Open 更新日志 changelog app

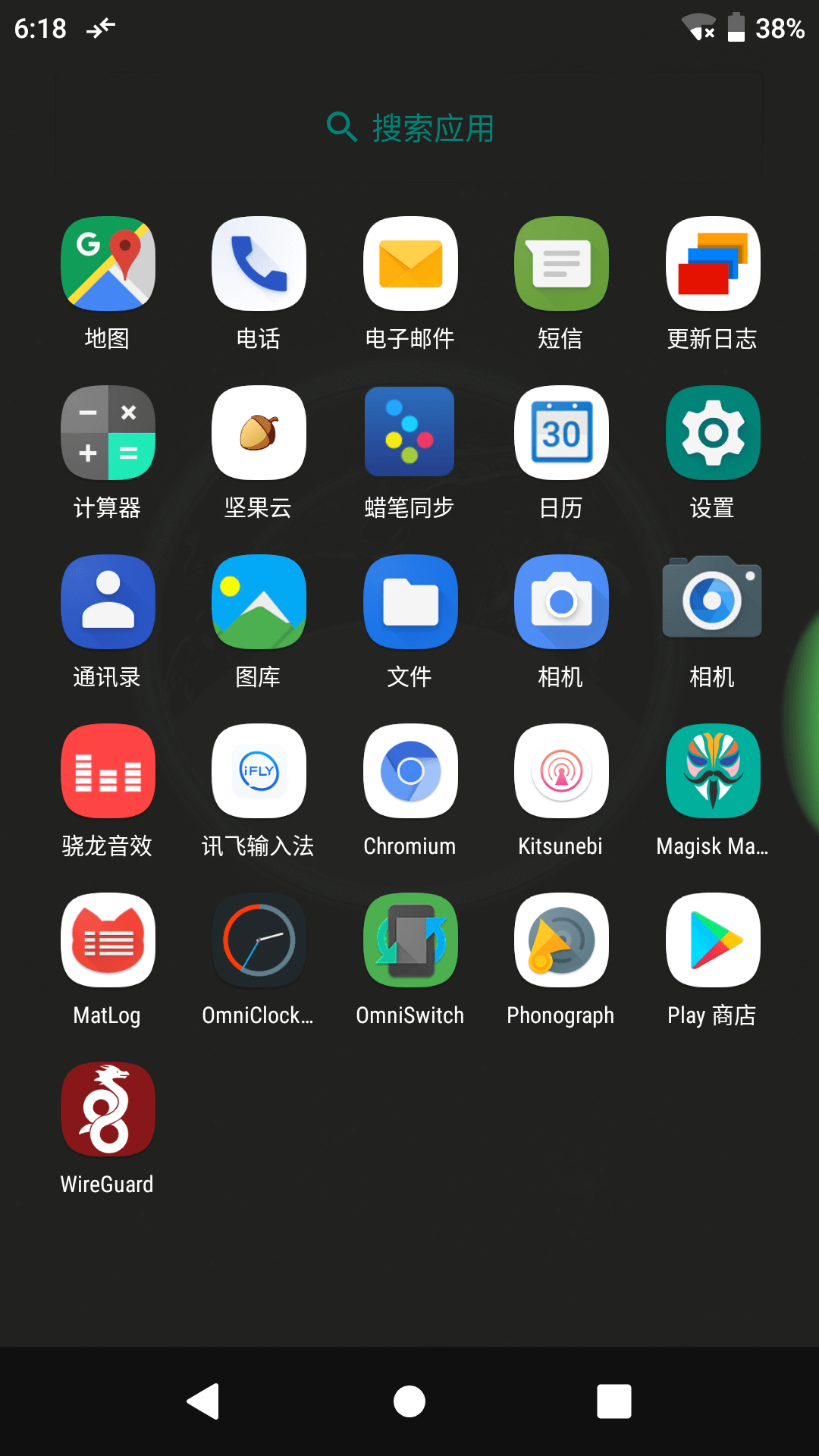[x=713, y=264]
